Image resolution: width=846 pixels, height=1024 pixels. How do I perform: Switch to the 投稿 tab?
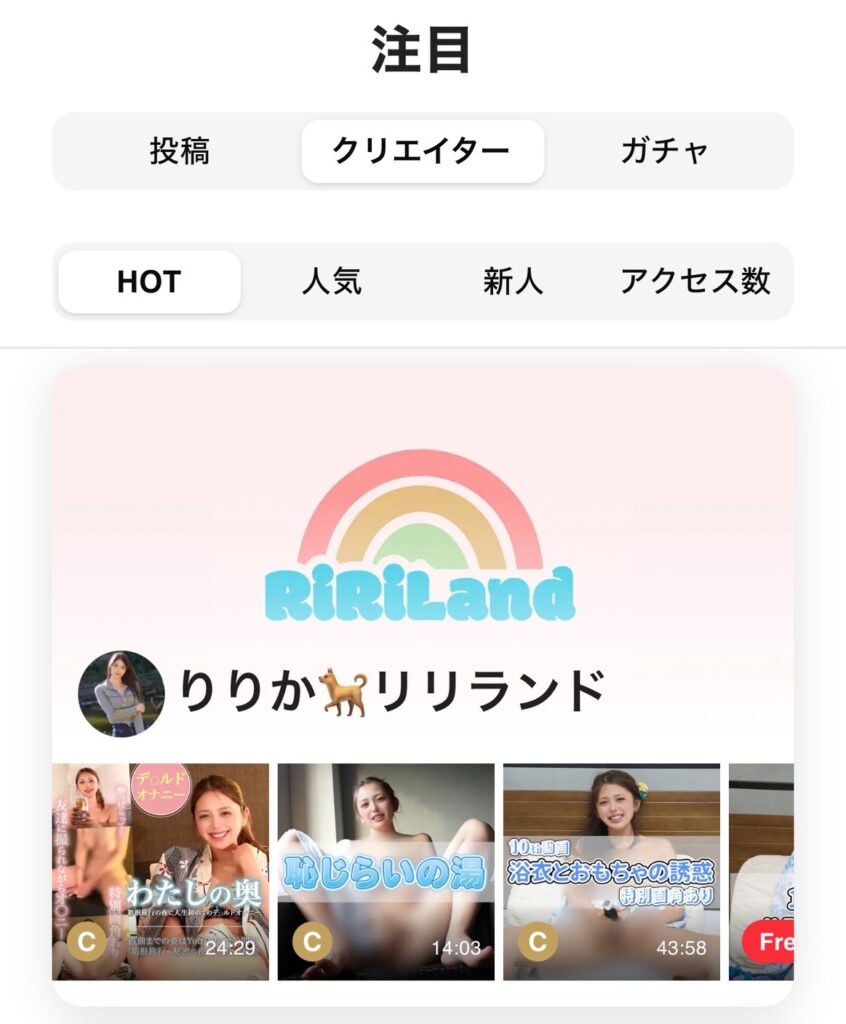pos(180,151)
